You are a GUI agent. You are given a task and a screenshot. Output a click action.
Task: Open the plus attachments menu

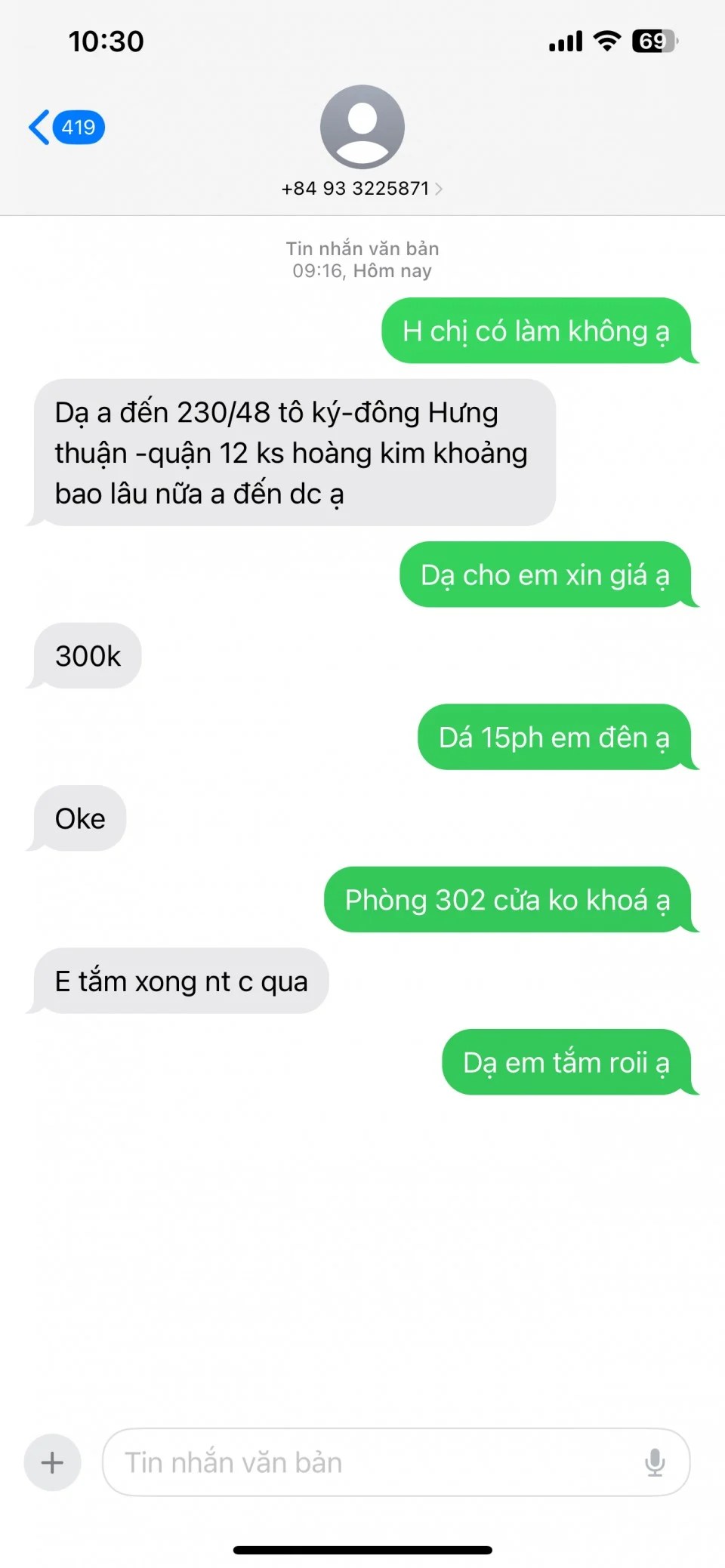tap(52, 1462)
